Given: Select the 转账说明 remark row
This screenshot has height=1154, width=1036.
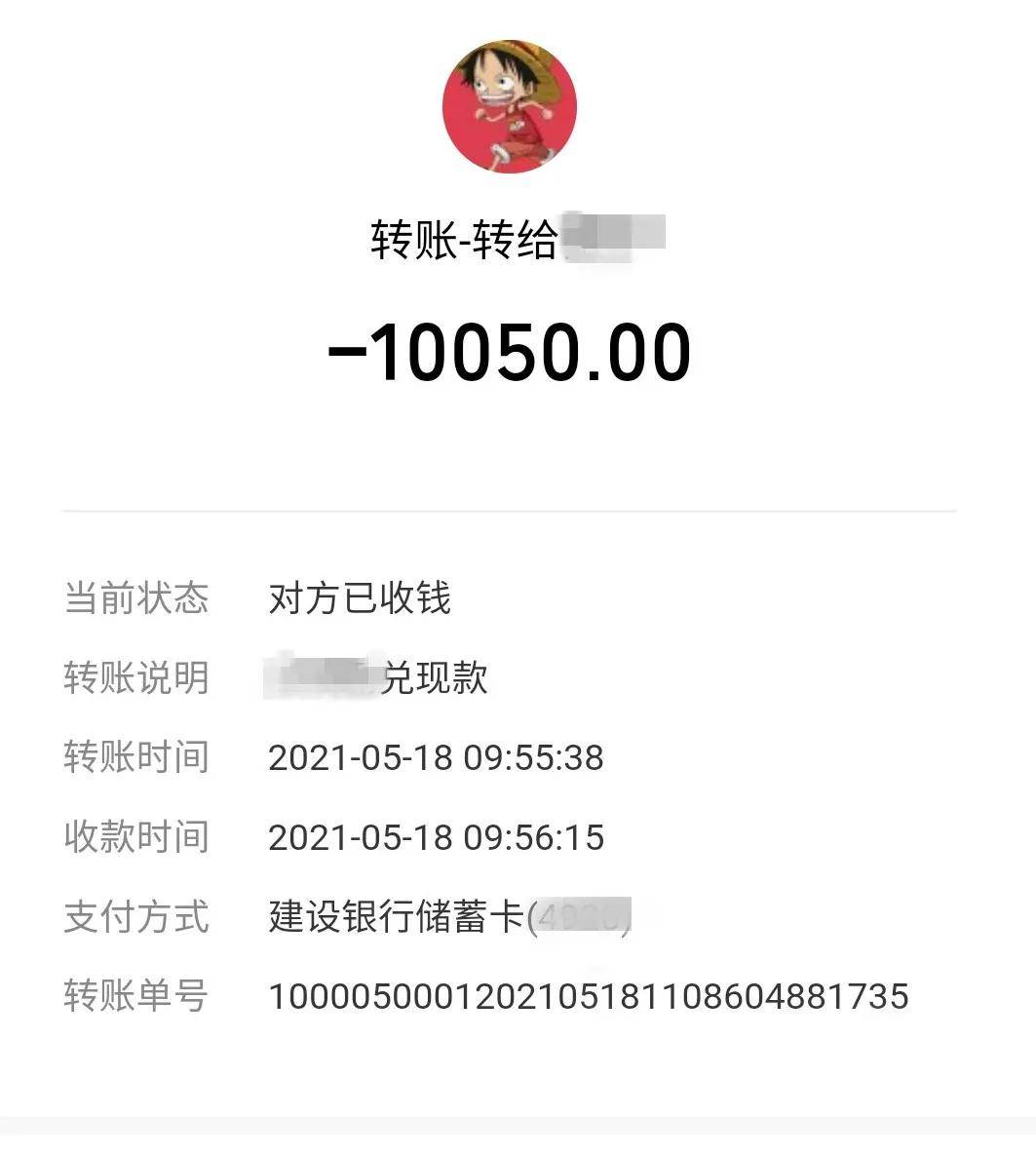Looking at the screenshot, I should pos(135,678).
